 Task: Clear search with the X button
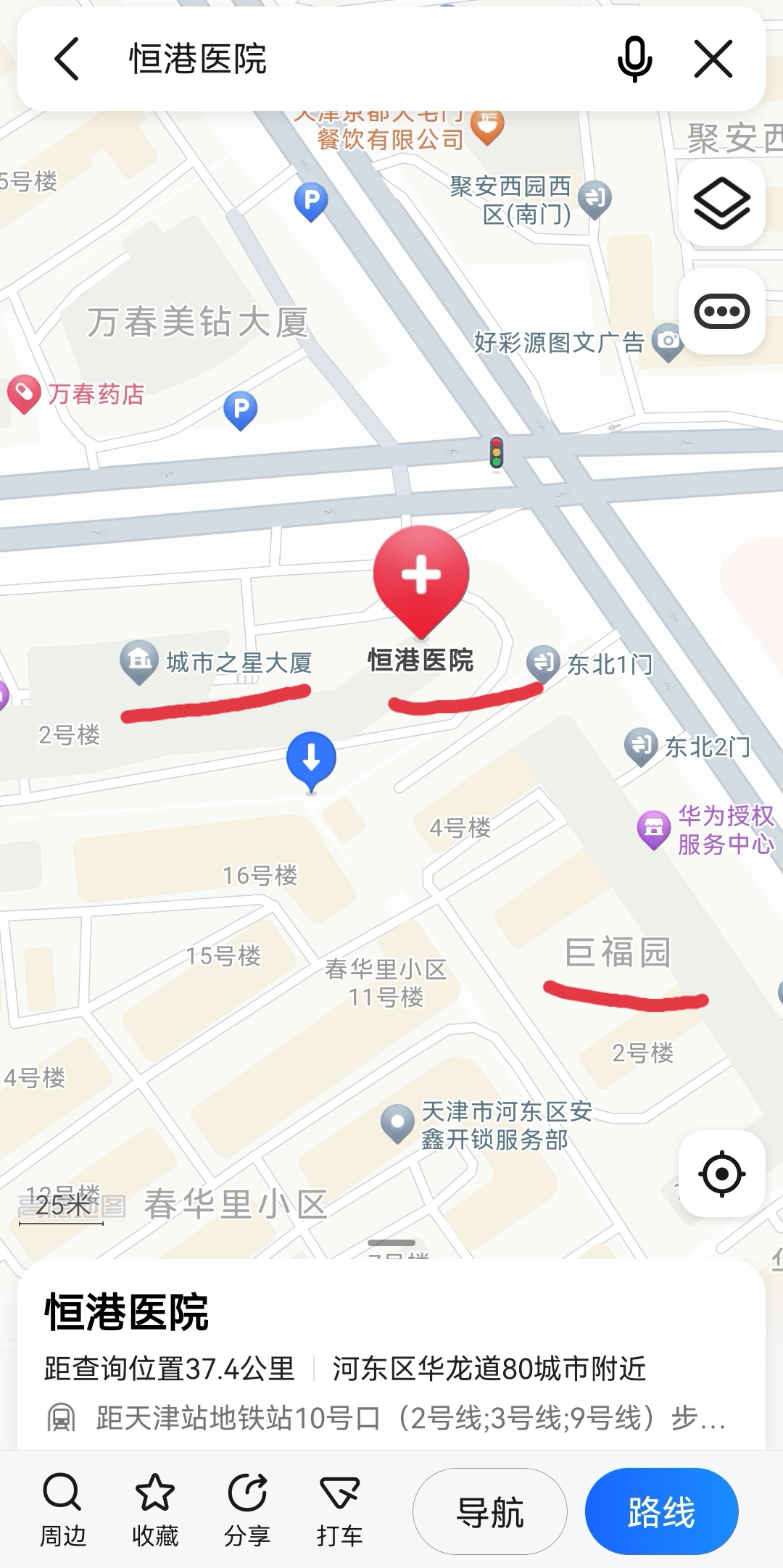coord(714,59)
